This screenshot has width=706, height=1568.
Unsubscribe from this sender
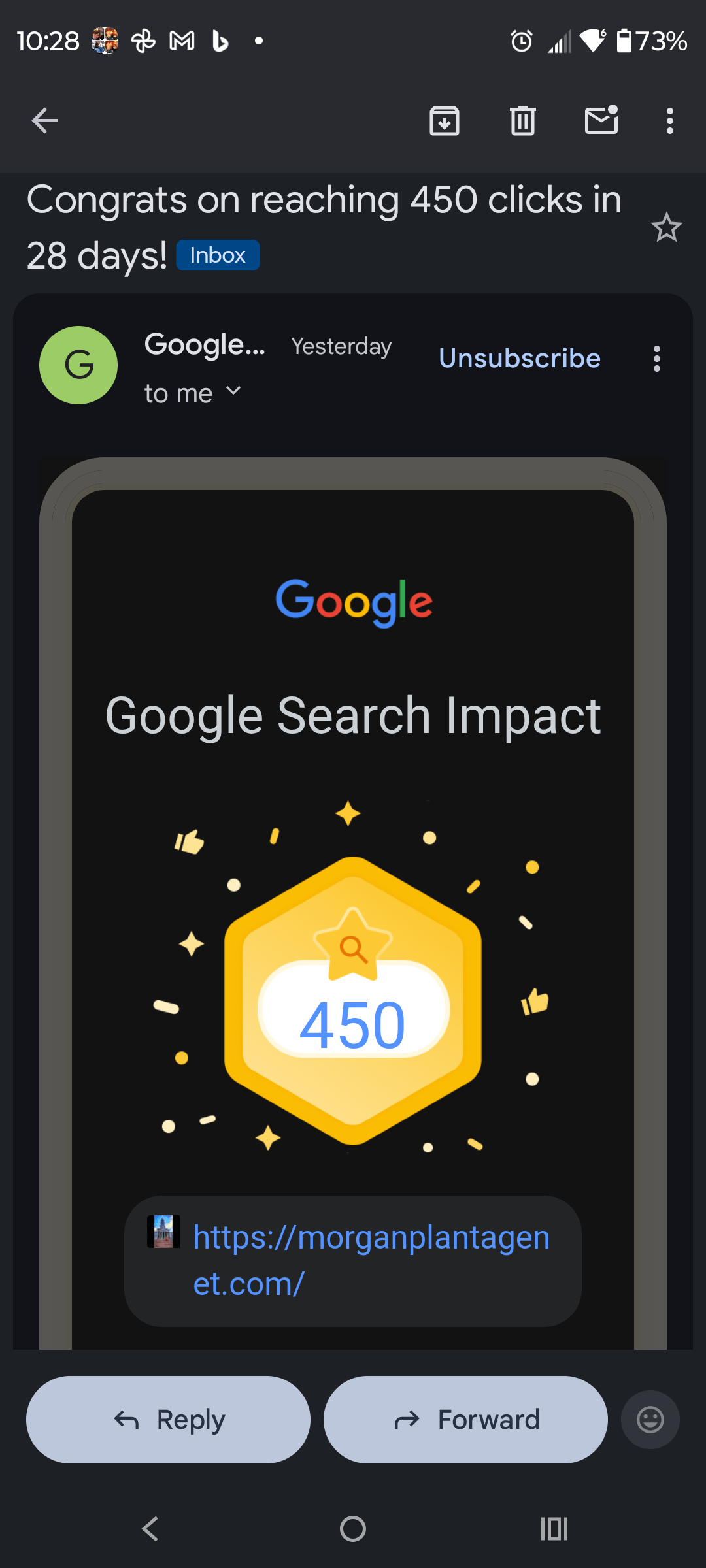520,358
